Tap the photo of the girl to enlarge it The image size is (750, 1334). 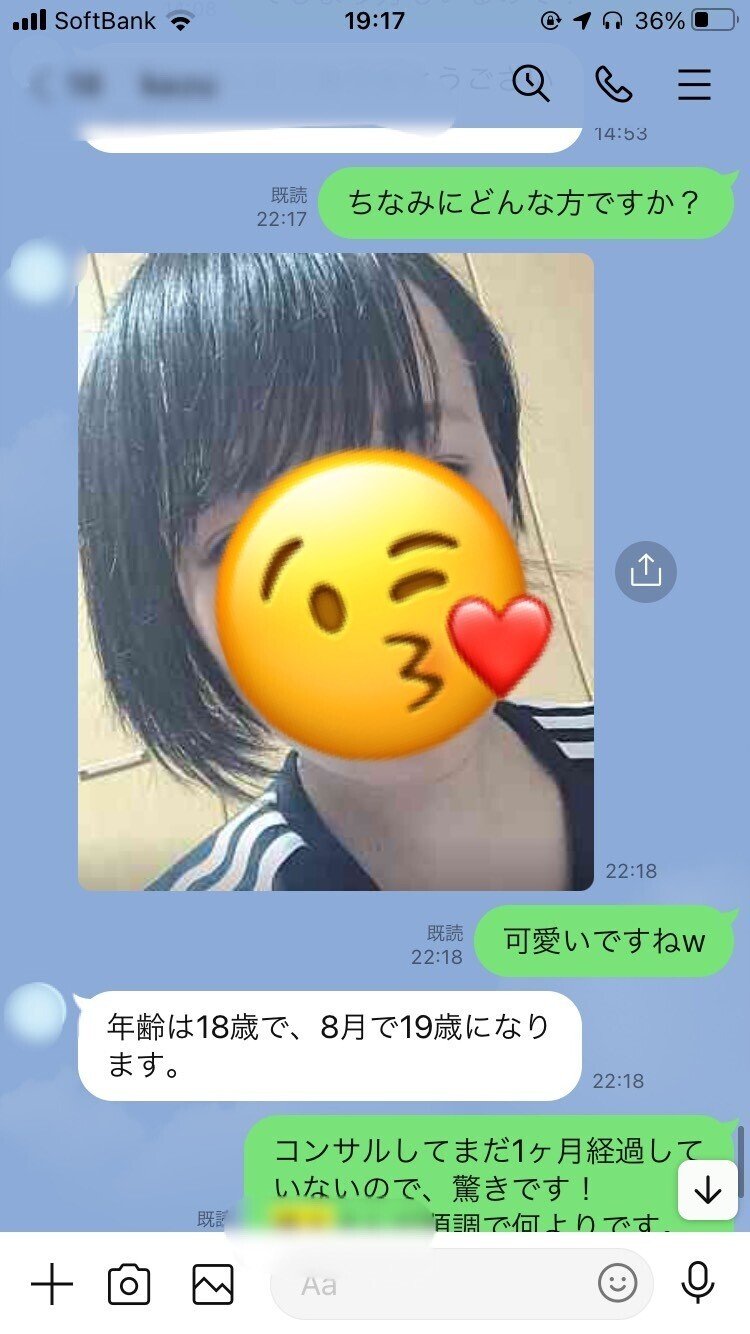coord(335,570)
